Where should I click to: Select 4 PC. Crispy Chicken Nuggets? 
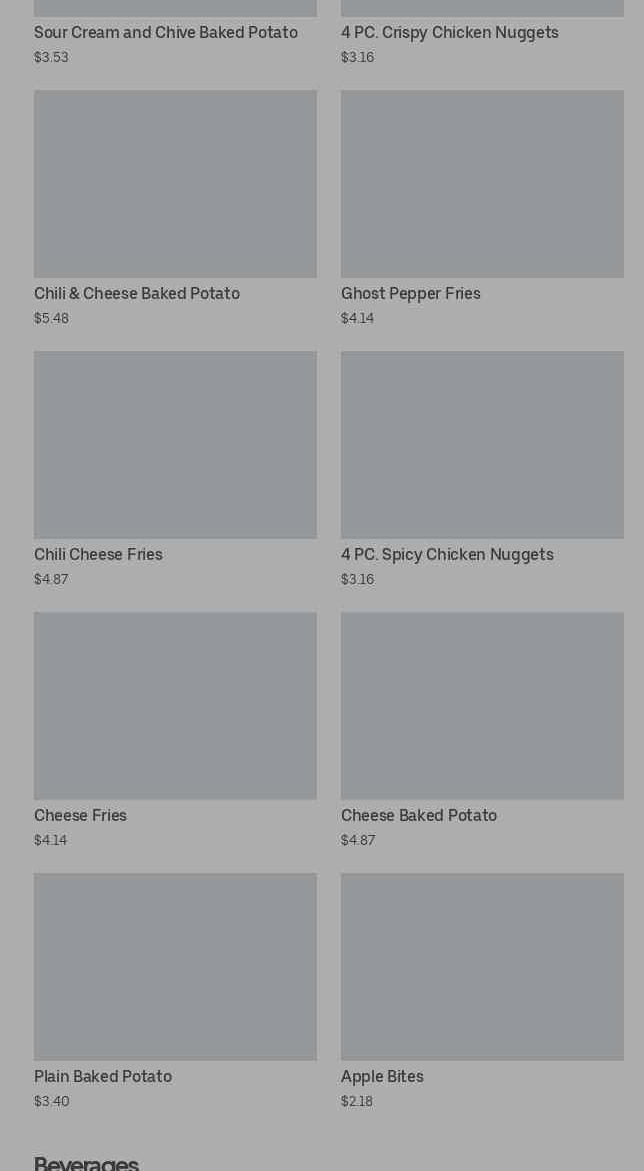click(x=450, y=33)
